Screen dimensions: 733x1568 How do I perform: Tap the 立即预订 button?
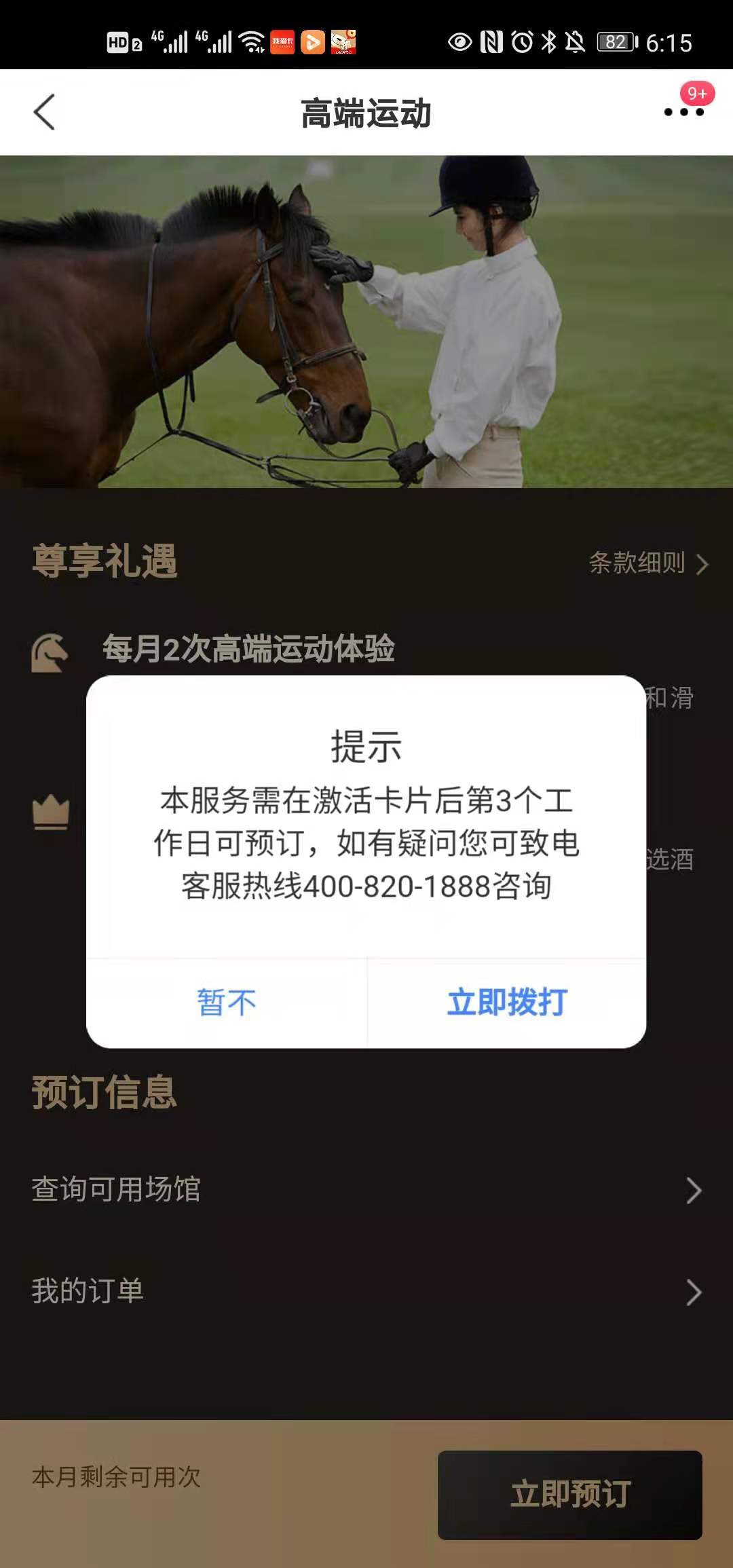pos(570,1495)
